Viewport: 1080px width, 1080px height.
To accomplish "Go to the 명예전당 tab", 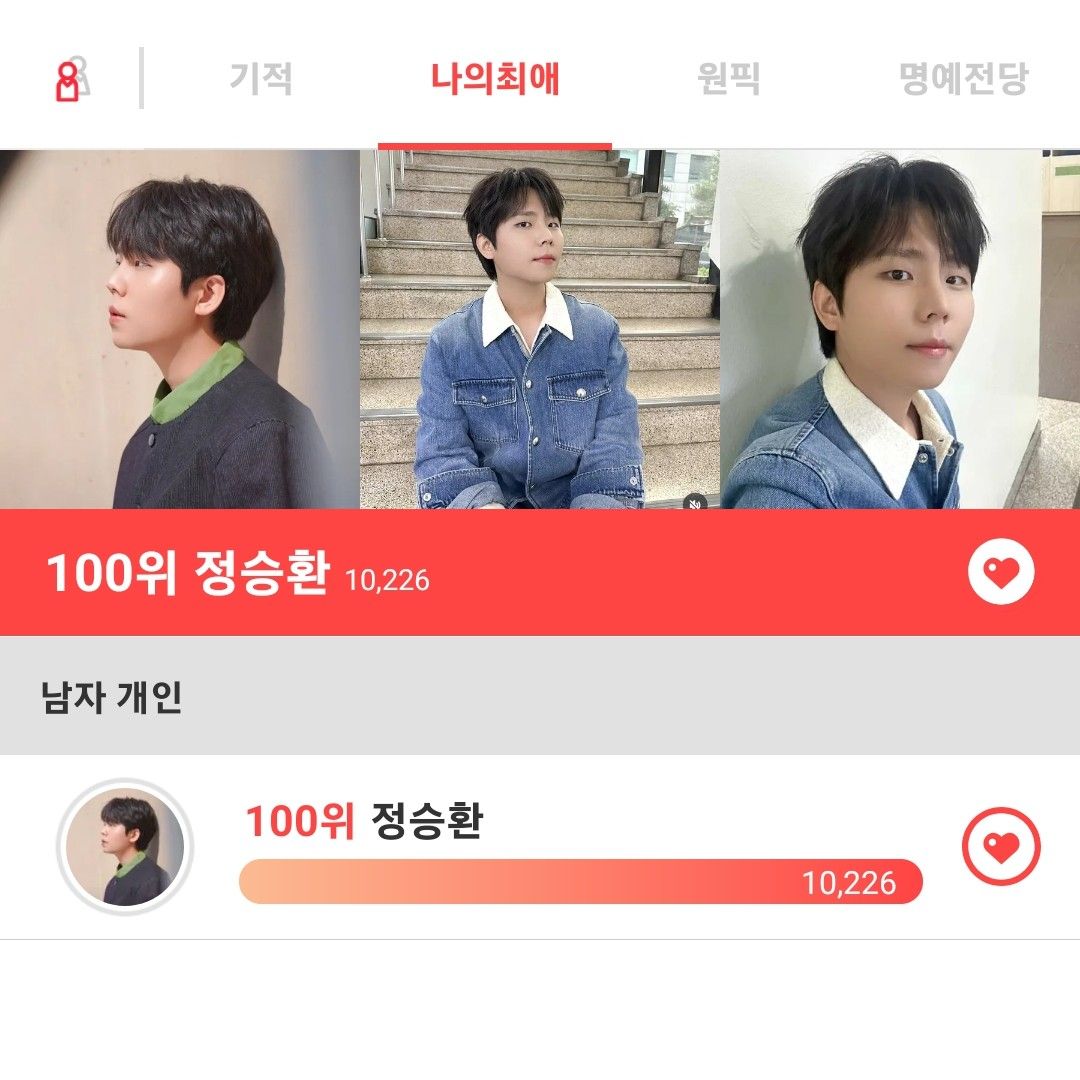I will click(963, 78).
